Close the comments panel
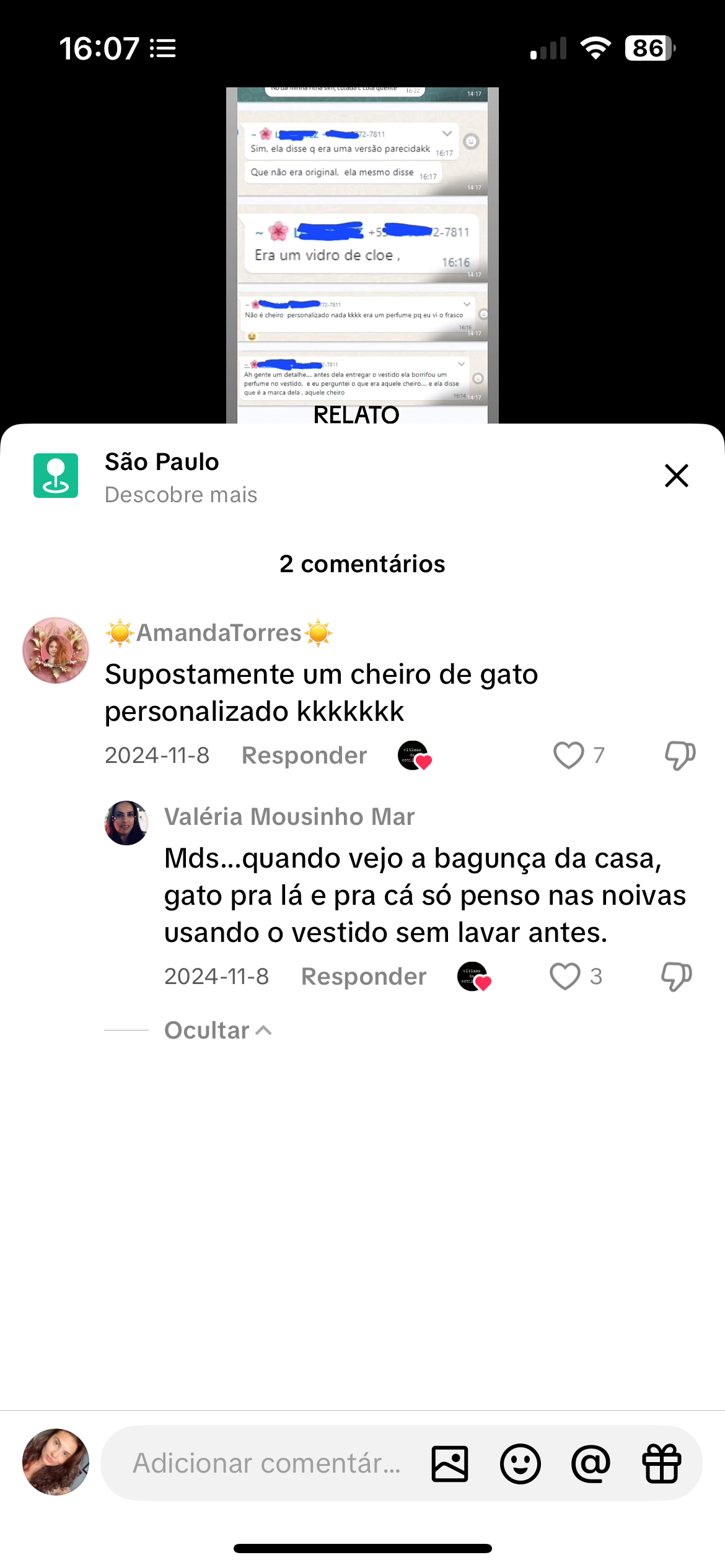The width and height of the screenshot is (725, 1568). (x=676, y=476)
